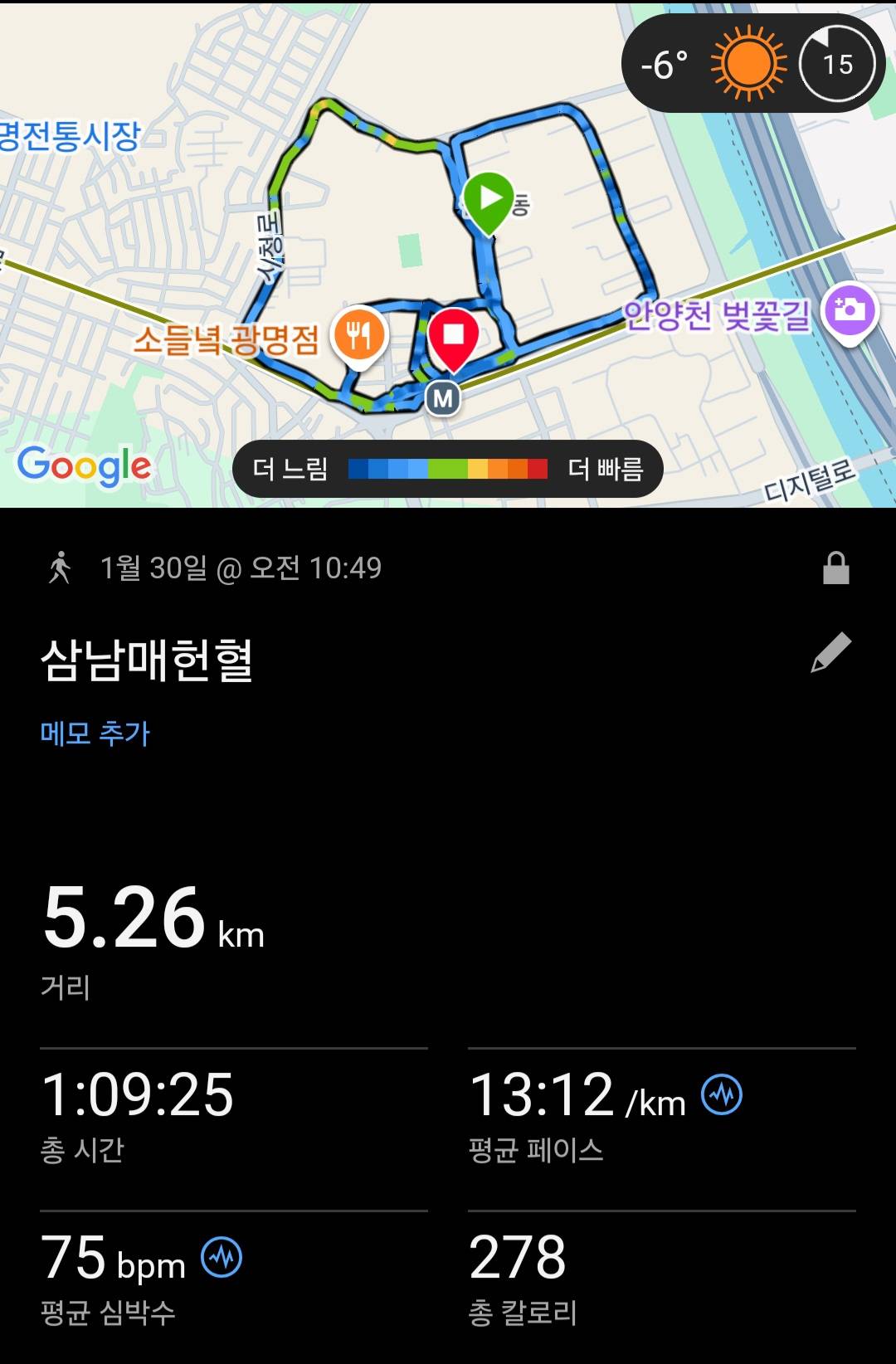Open the purple camera POI near 안양천 벚꽃길

tap(848, 310)
